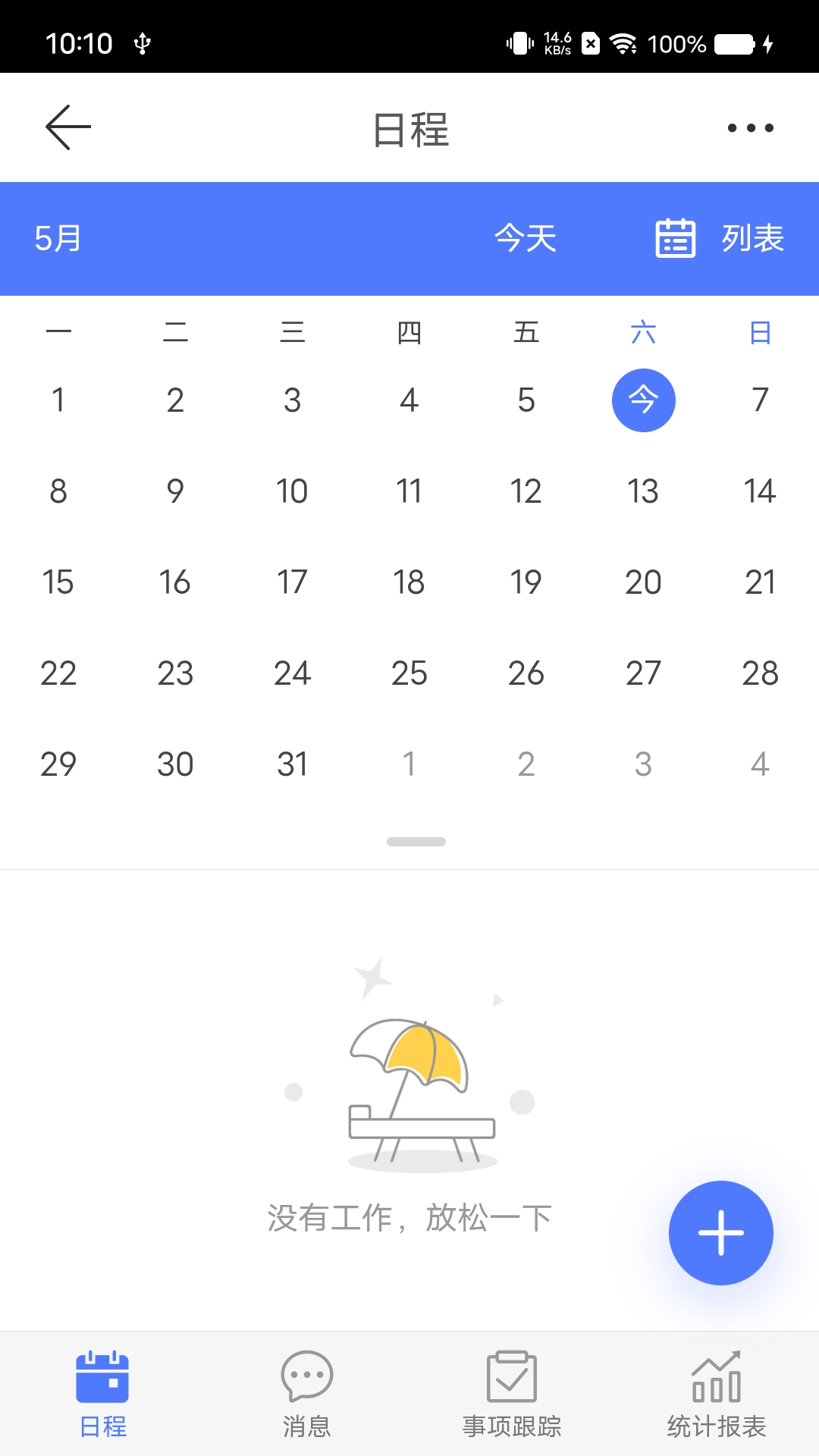Image resolution: width=819 pixels, height=1456 pixels.
Task: Open the three-dot overflow menu
Action: click(750, 127)
